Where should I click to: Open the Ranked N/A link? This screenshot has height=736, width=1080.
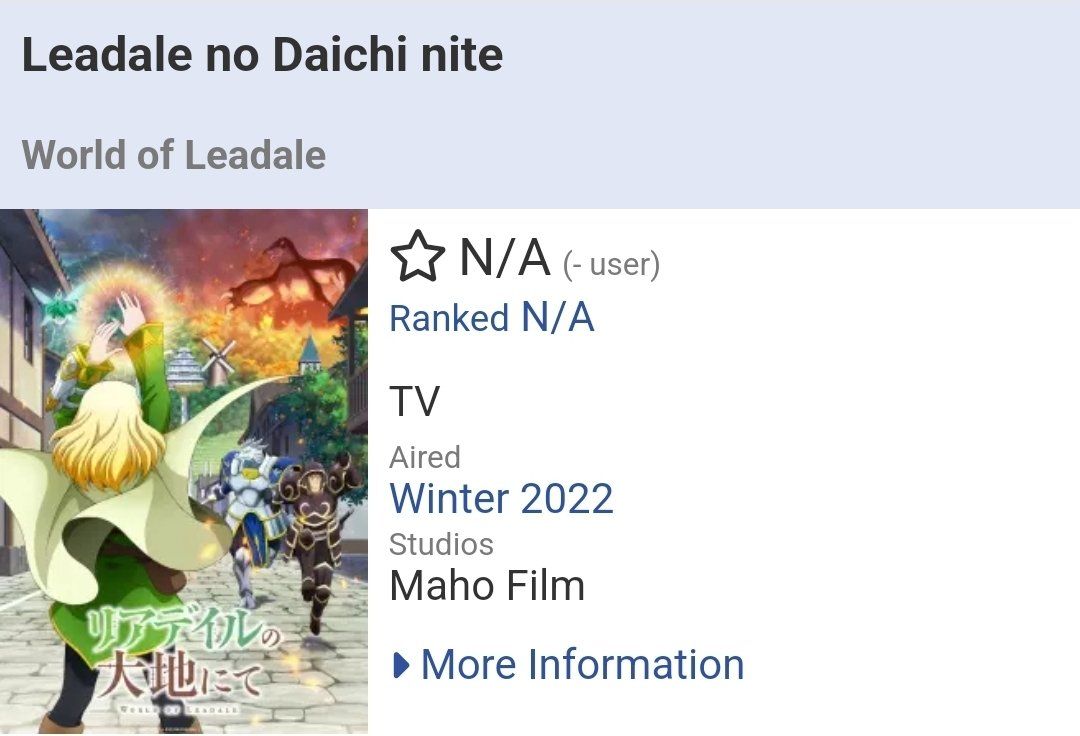coord(491,318)
